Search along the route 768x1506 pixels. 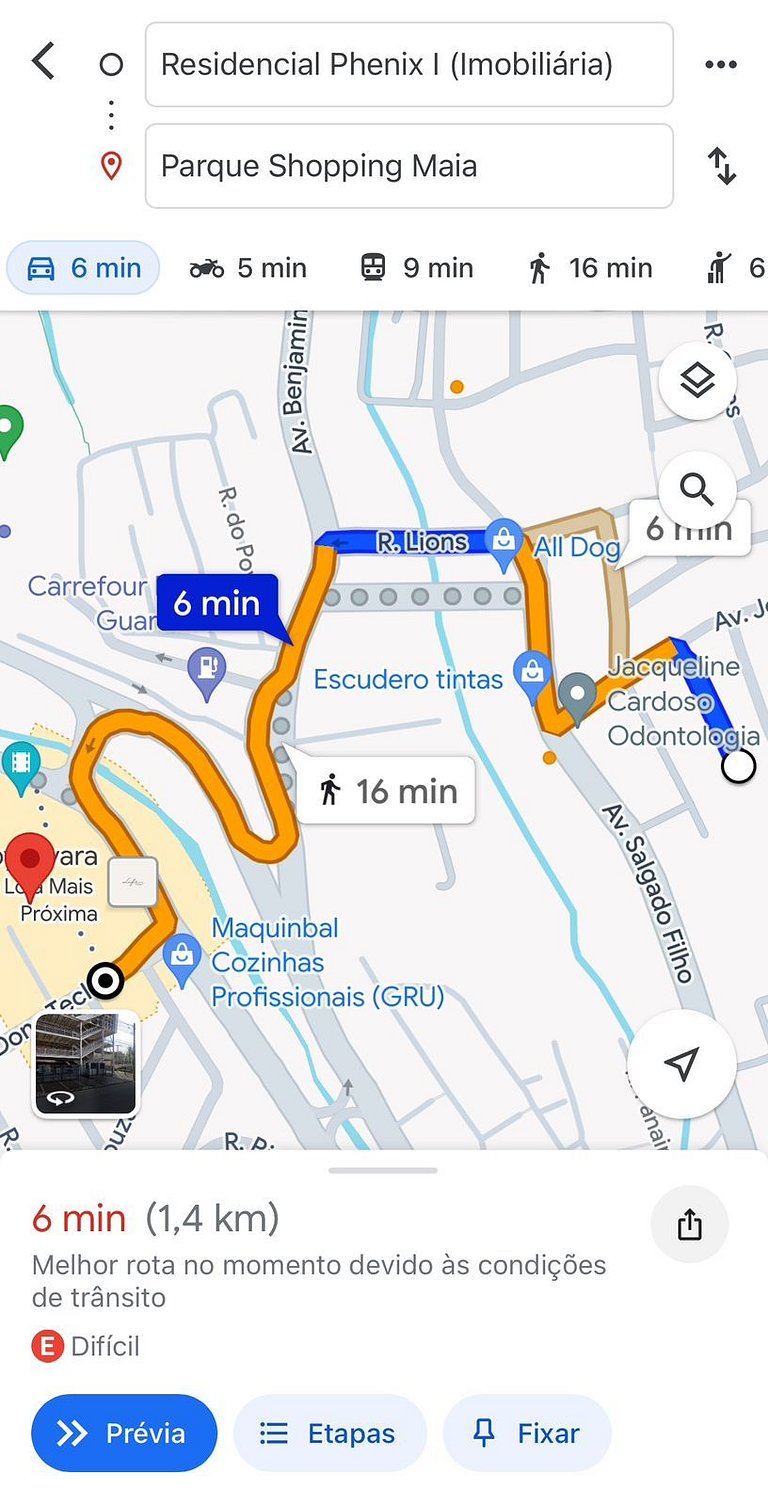697,490
